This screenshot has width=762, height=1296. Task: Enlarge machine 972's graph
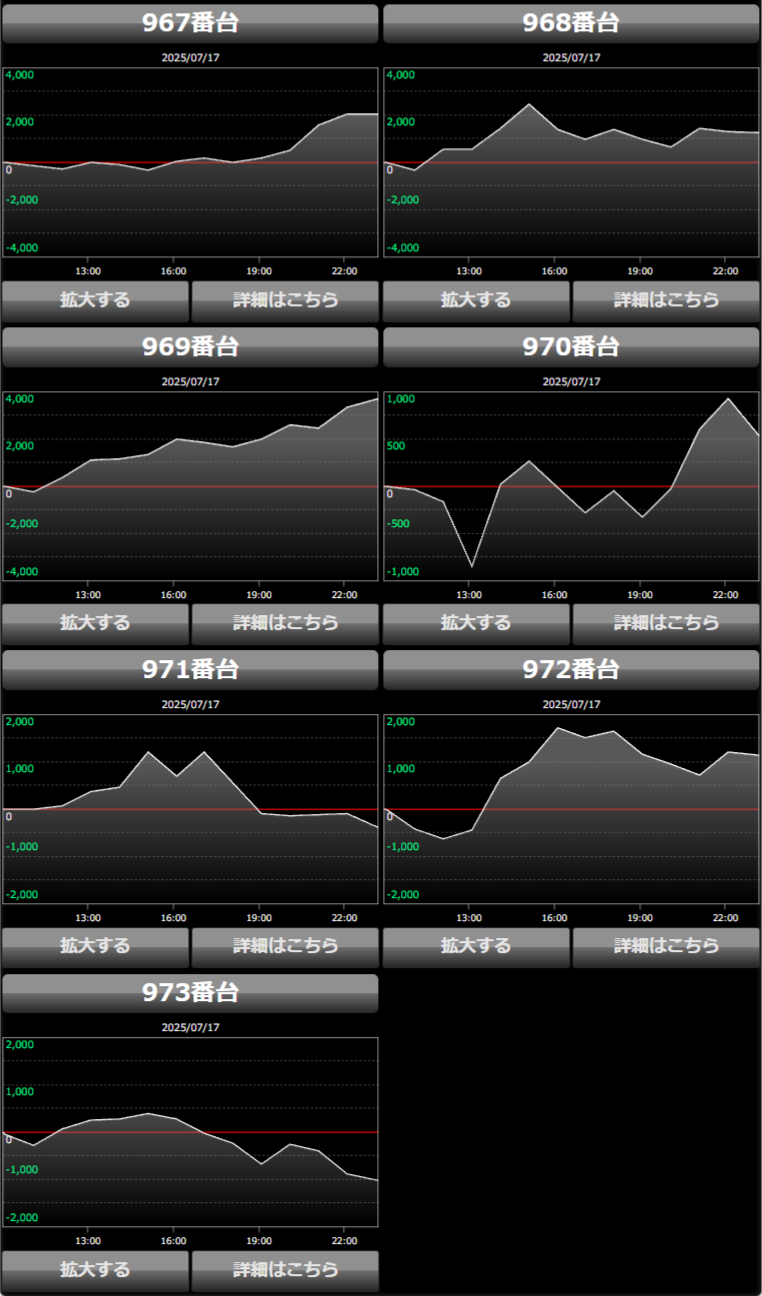[x=476, y=946]
